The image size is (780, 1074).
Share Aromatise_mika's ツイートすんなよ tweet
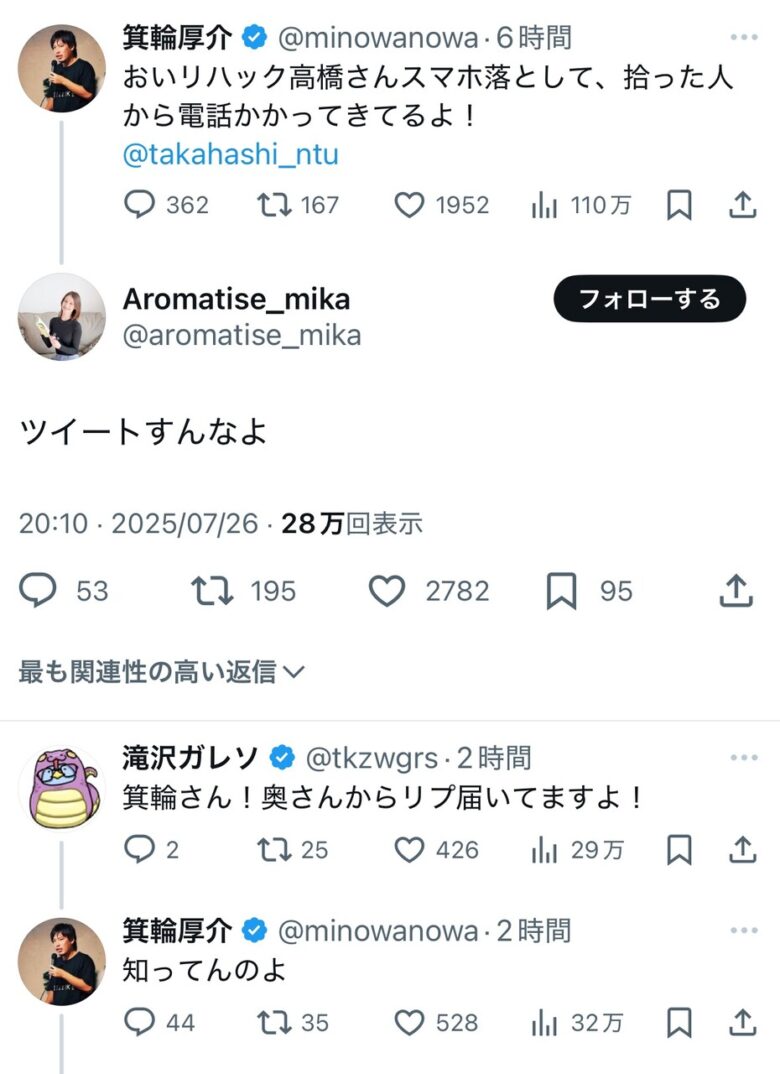(x=736, y=592)
